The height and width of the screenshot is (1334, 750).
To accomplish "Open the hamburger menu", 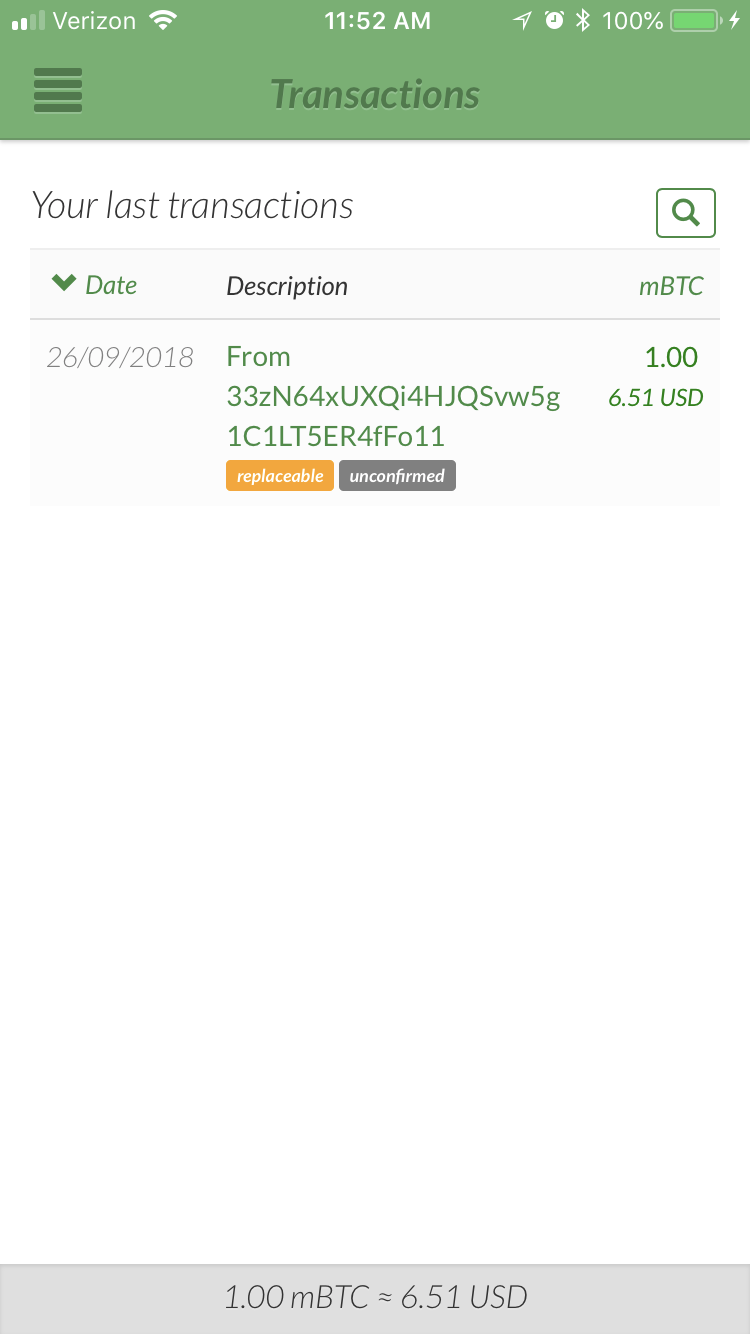I will [x=58, y=91].
